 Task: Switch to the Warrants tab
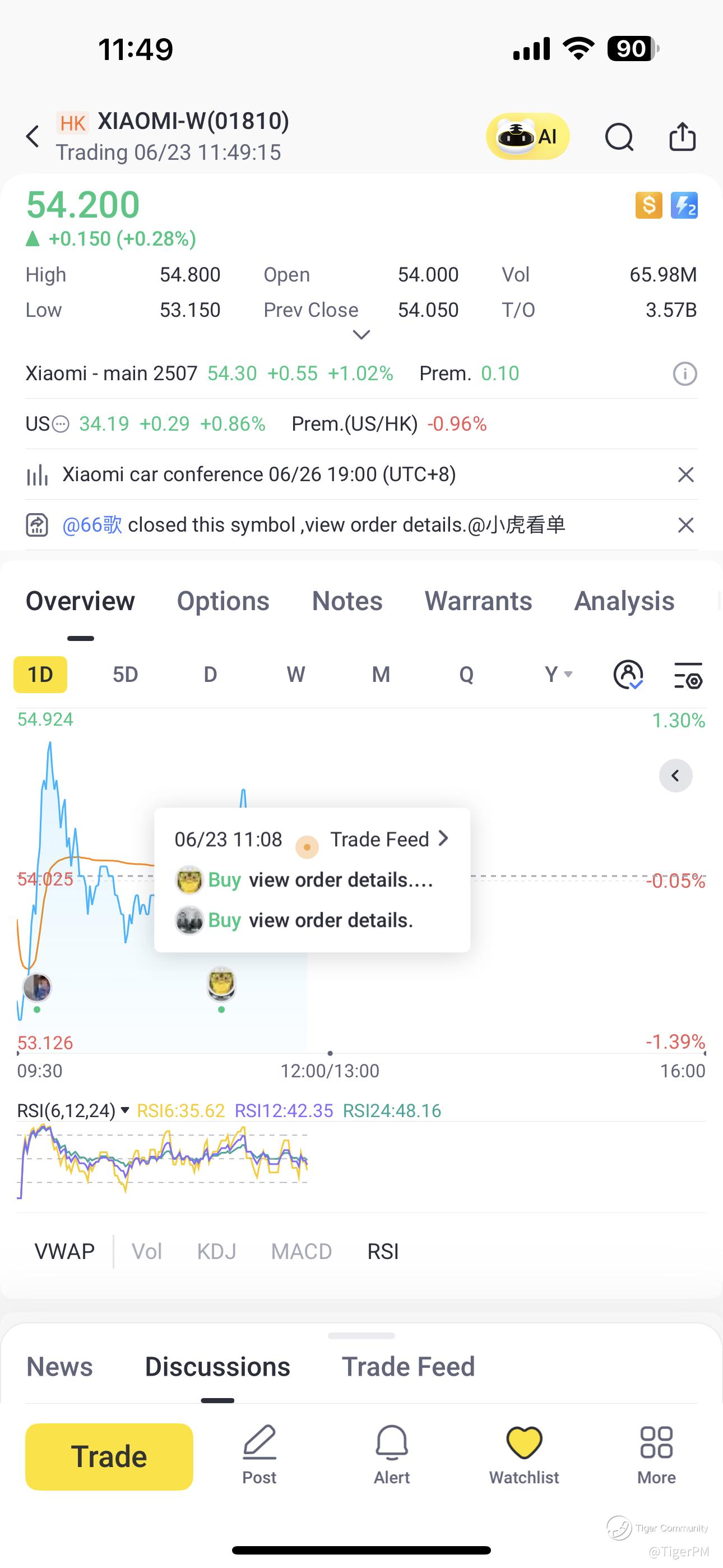coord(478,601)
